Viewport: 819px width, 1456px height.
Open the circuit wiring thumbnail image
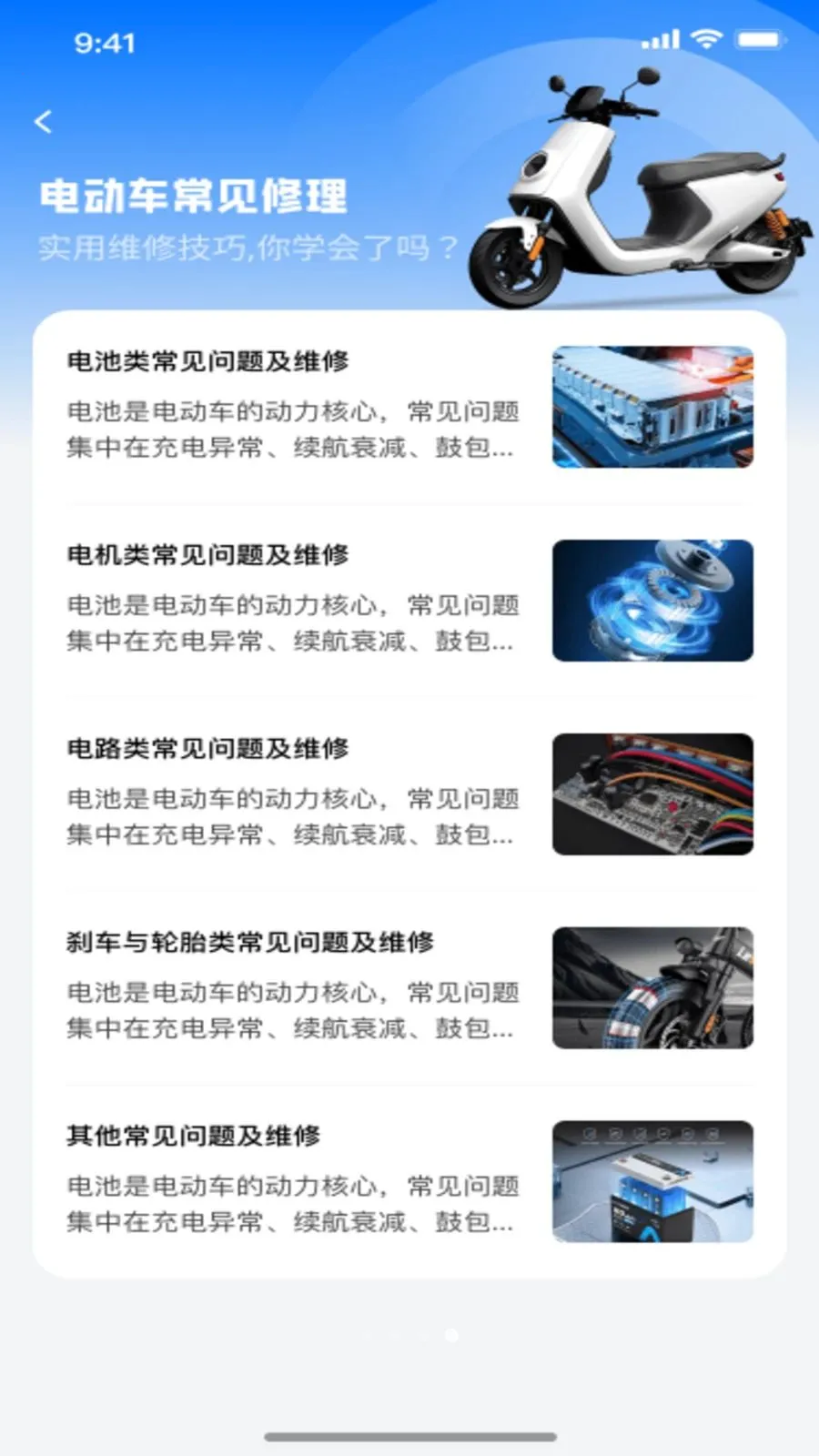coord(652,794)
